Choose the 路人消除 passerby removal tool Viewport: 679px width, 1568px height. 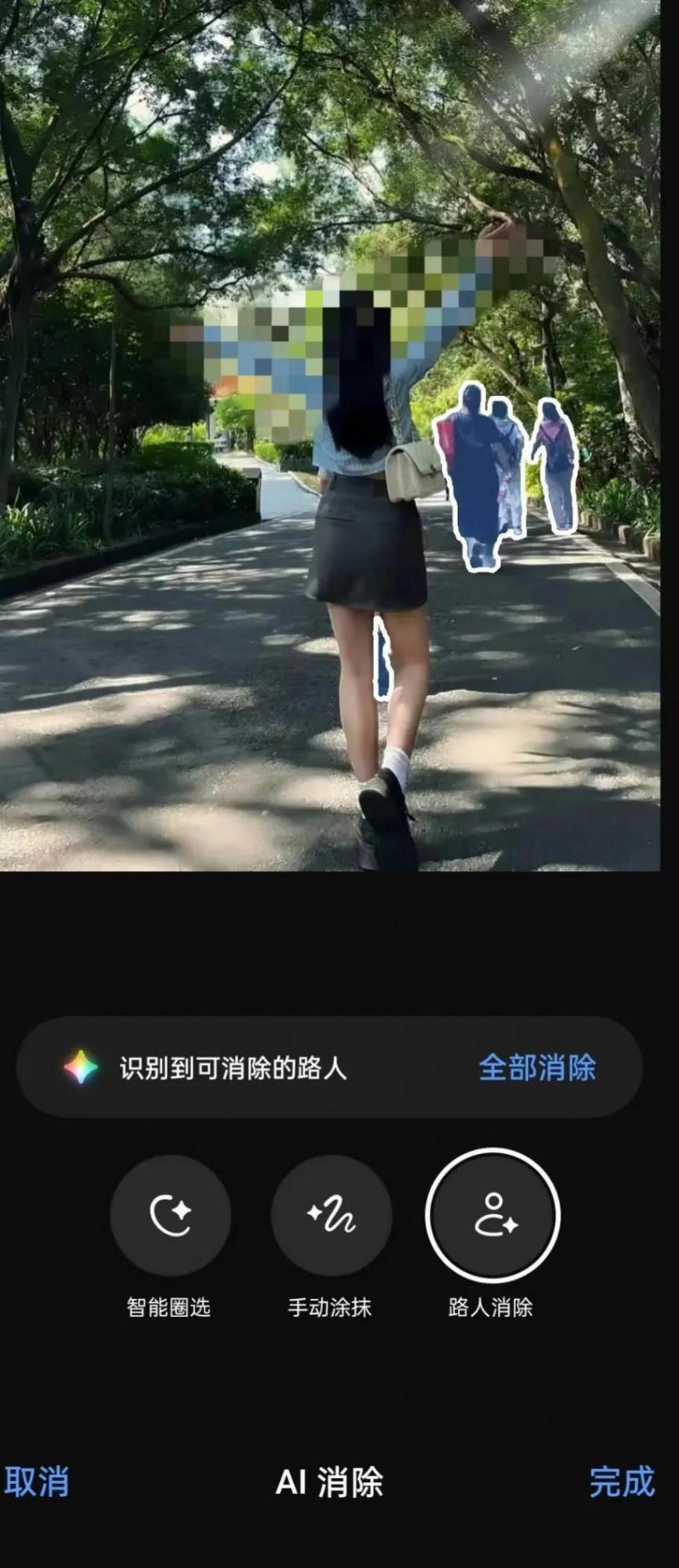(x=492, y=1216)
